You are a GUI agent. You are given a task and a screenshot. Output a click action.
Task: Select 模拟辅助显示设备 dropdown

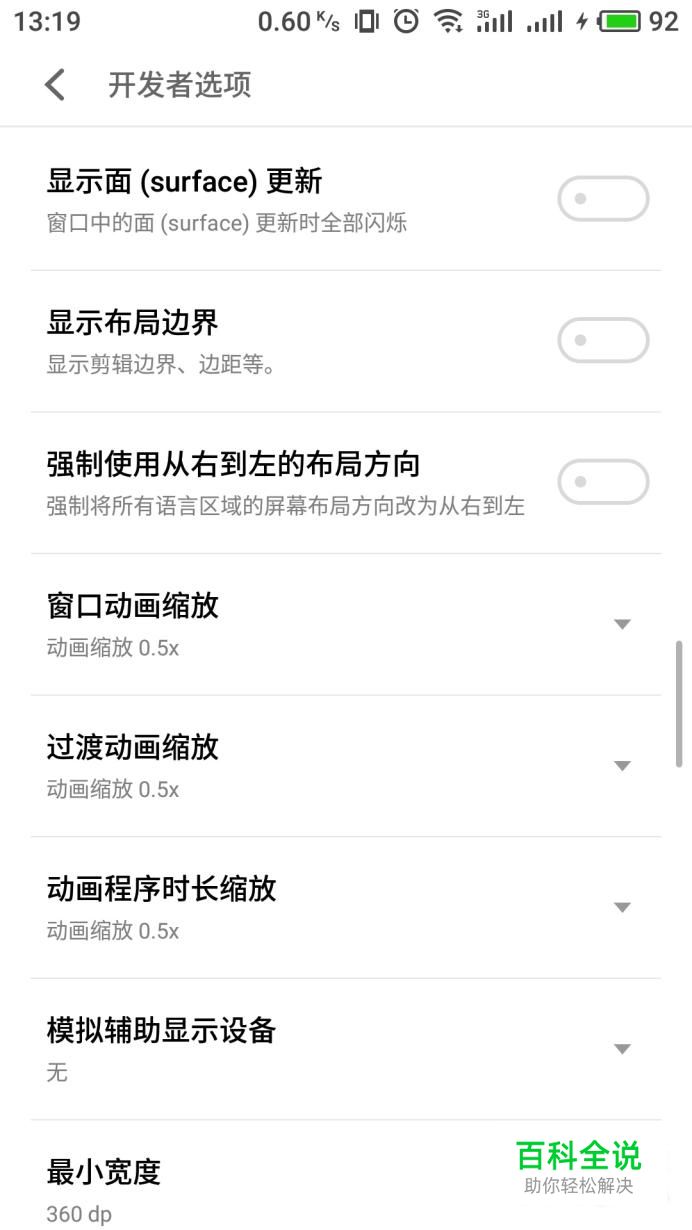(621, 1049)
